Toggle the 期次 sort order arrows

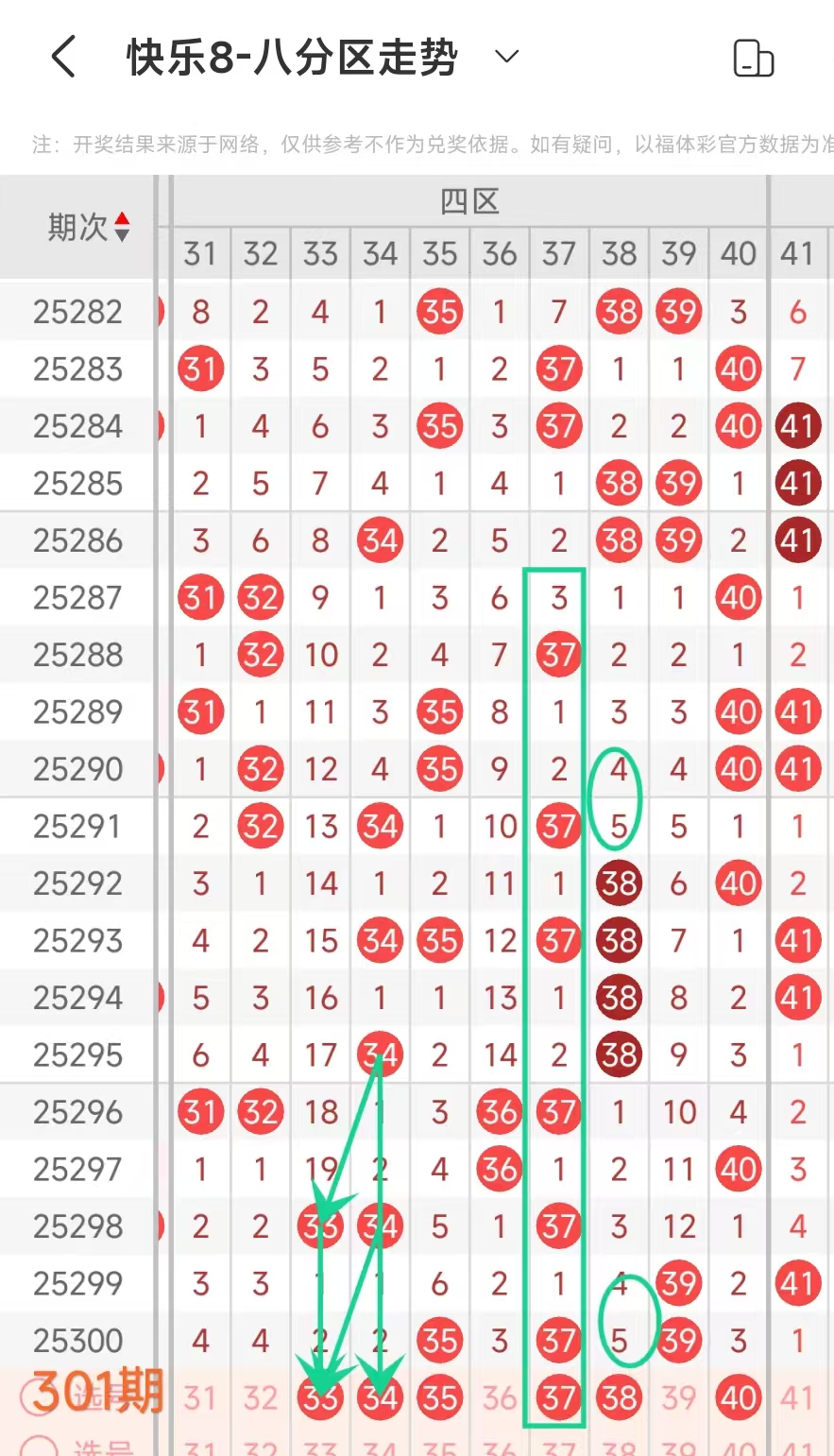122,227
